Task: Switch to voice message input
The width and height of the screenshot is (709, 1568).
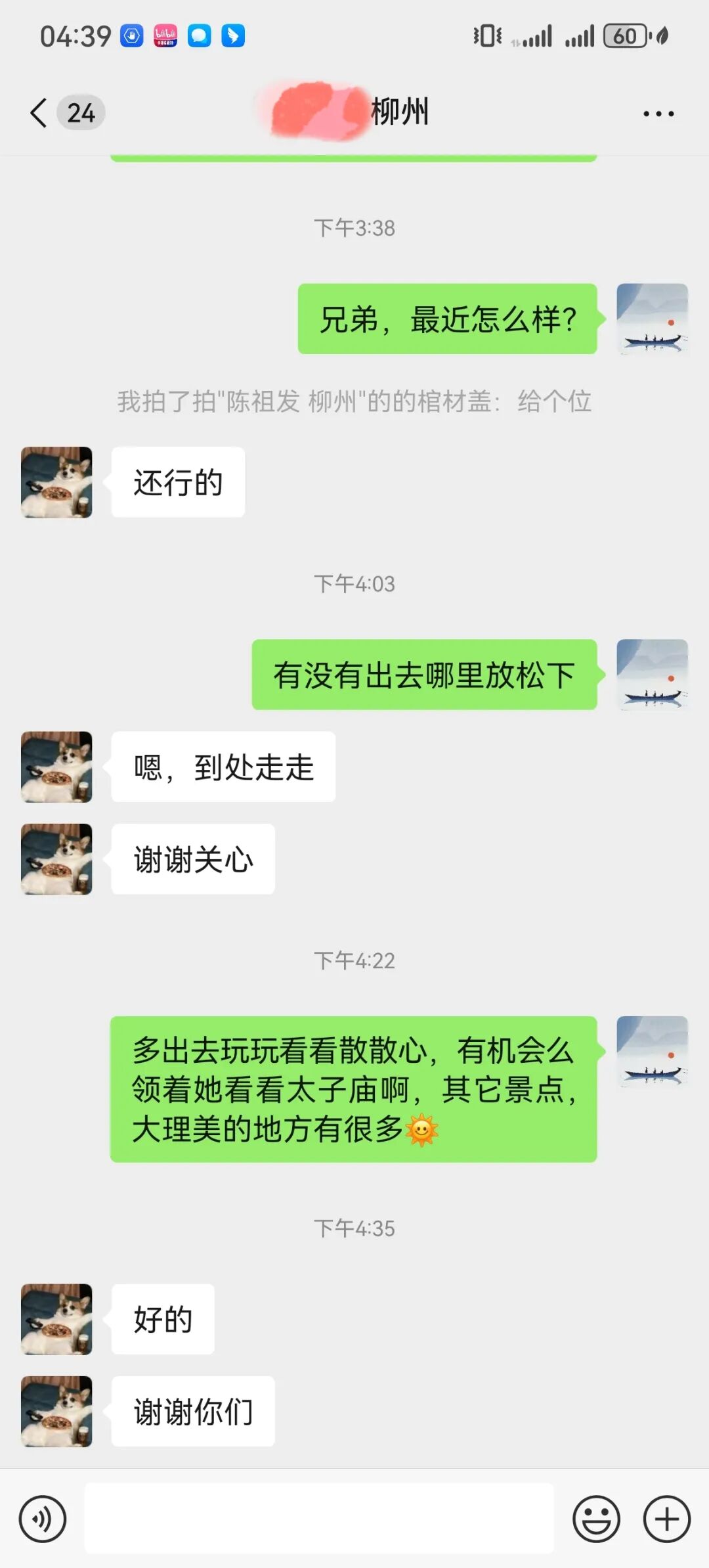Action: [x=43, y=1519]
